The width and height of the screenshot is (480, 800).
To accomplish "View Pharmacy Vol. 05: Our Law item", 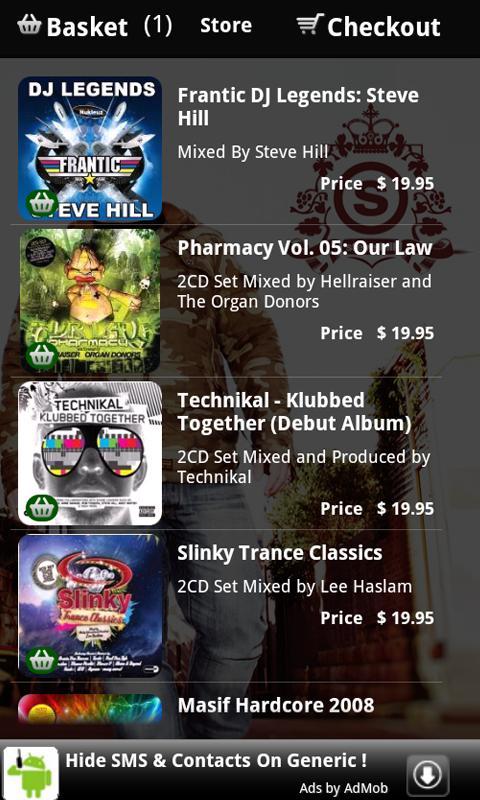I will 226,301.
